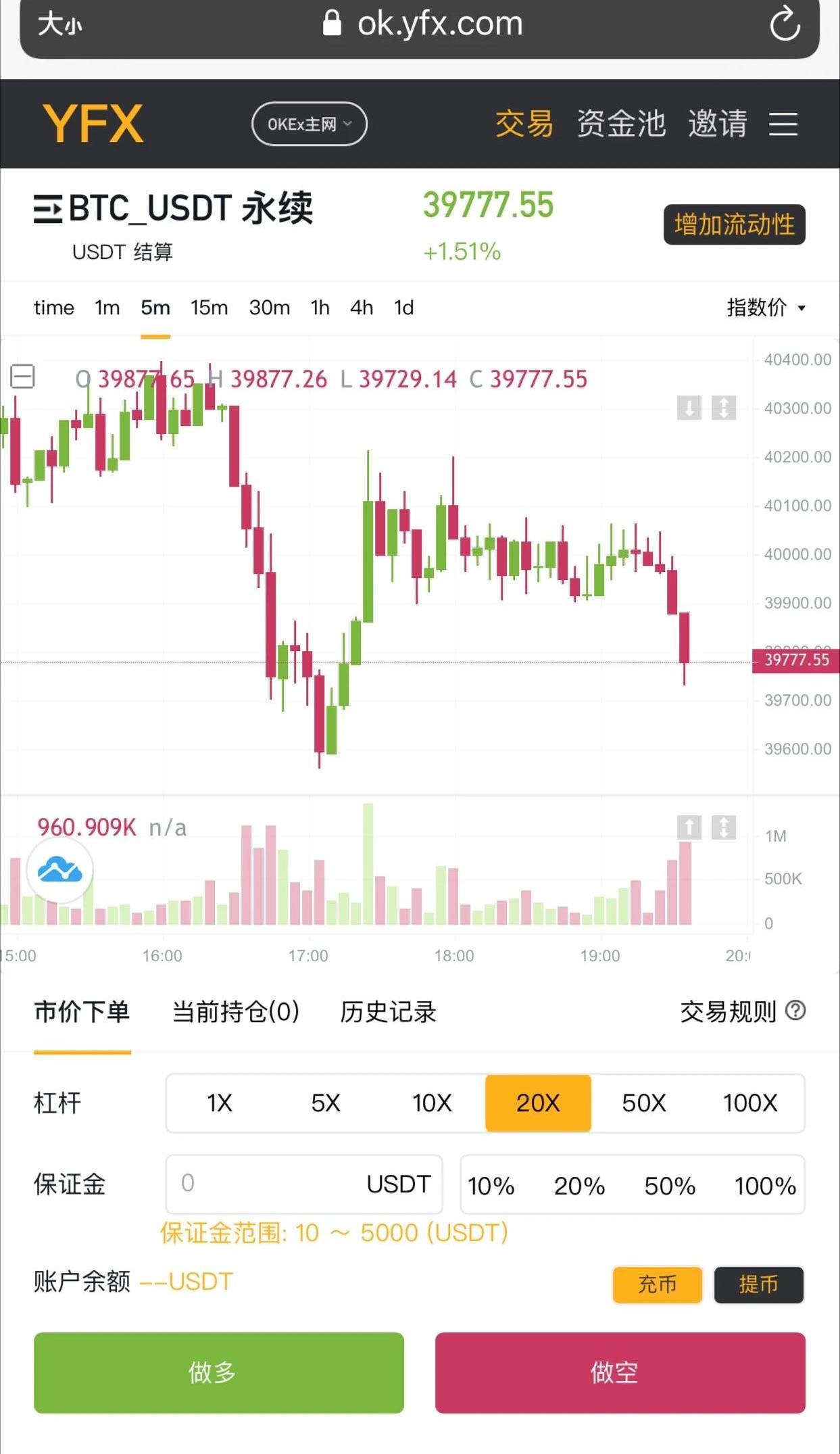840x1454 pixels.
Task: Go long with the 做多 button
Action: (219, 1373)
